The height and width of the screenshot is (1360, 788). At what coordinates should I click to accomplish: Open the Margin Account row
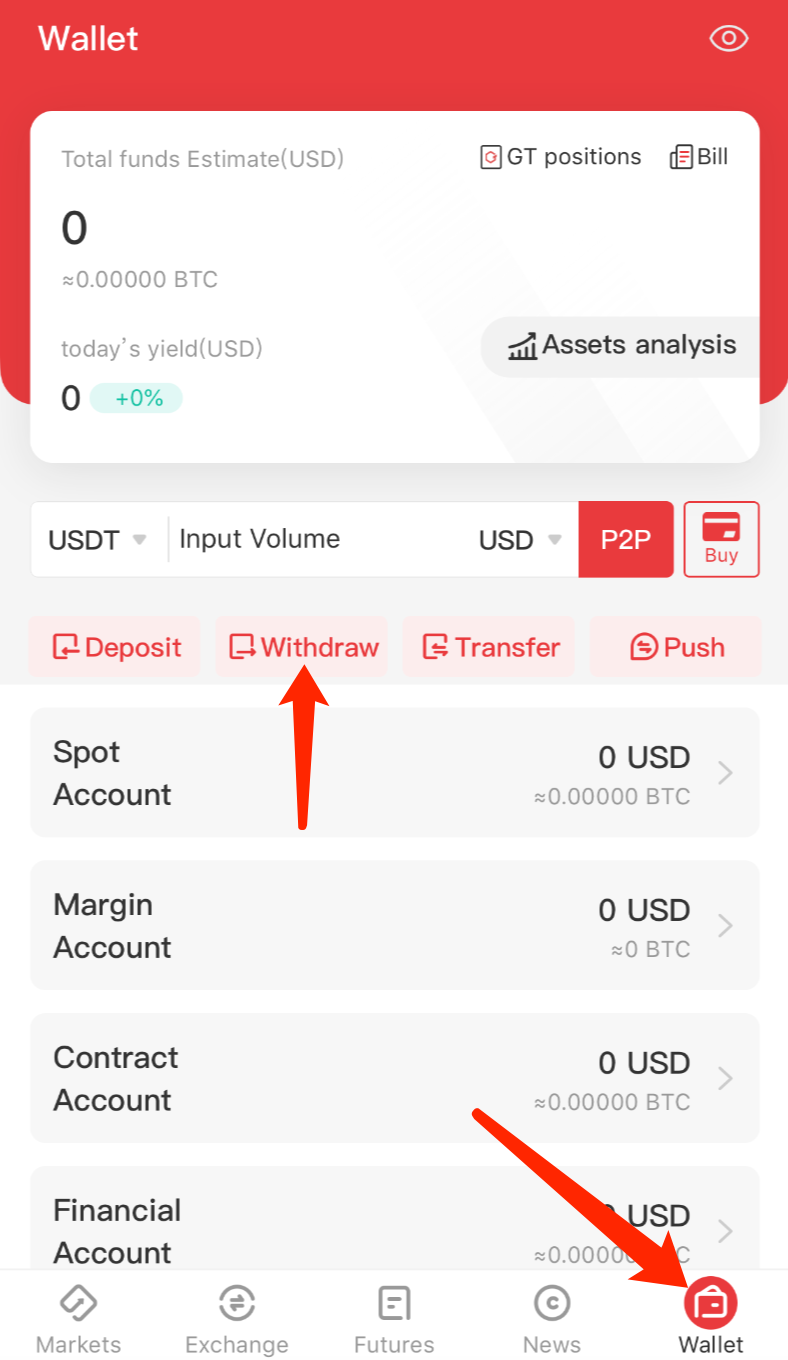pyautogui.click(x=394, y=926)
